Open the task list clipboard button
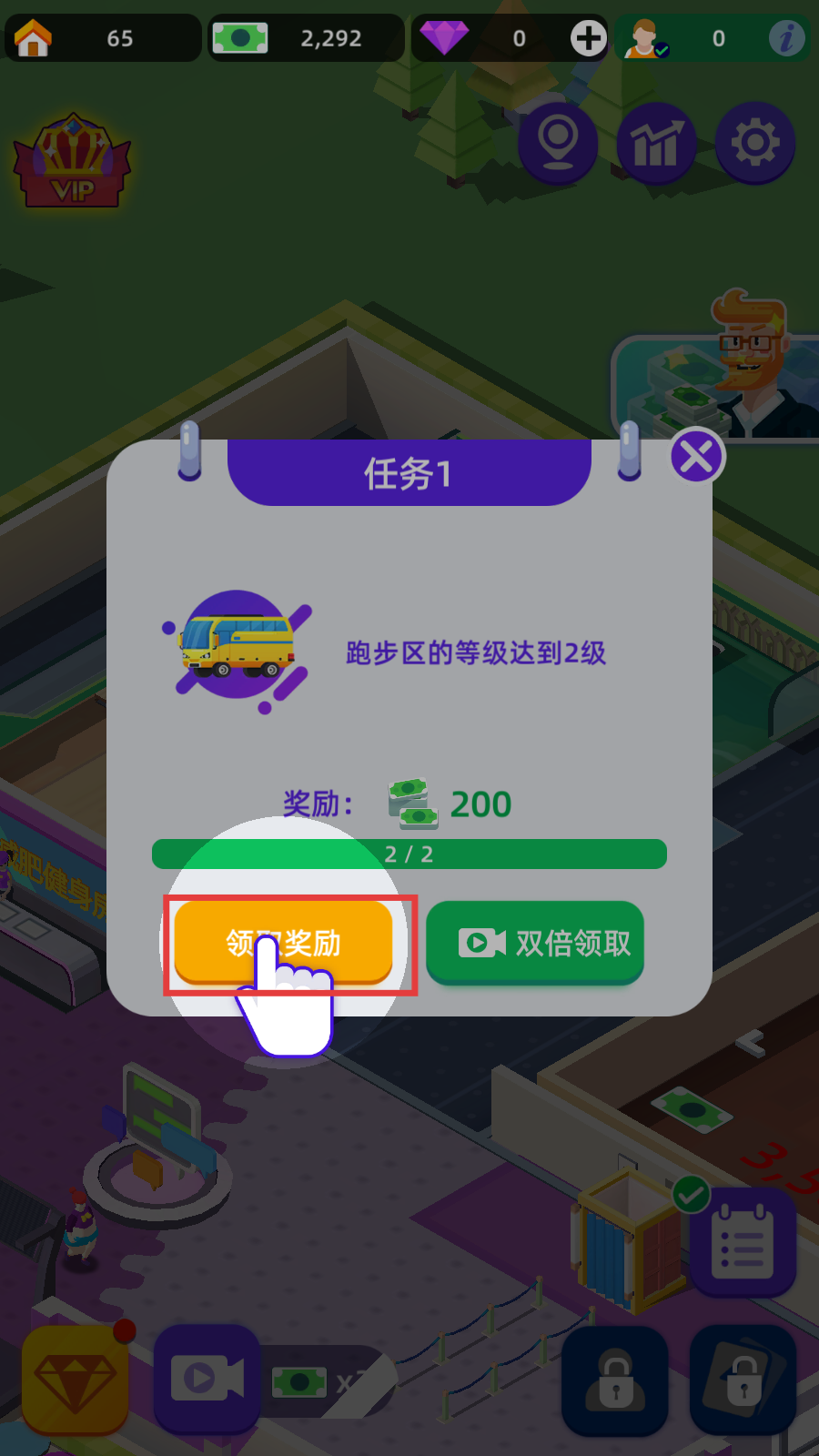 click(x=743, y=1242)
